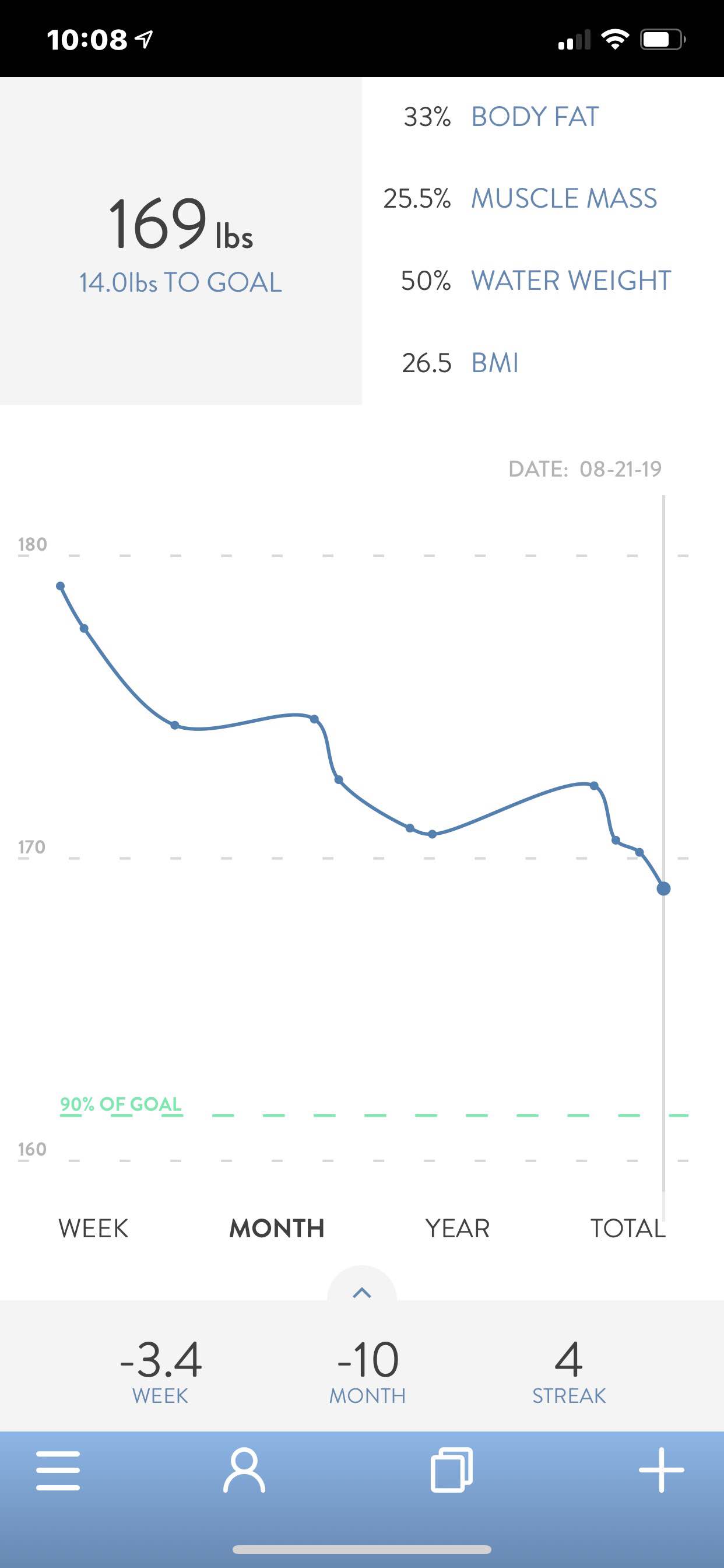Select the Month chart range
The image size is (724, 1568).
(x=277, y=1228)
